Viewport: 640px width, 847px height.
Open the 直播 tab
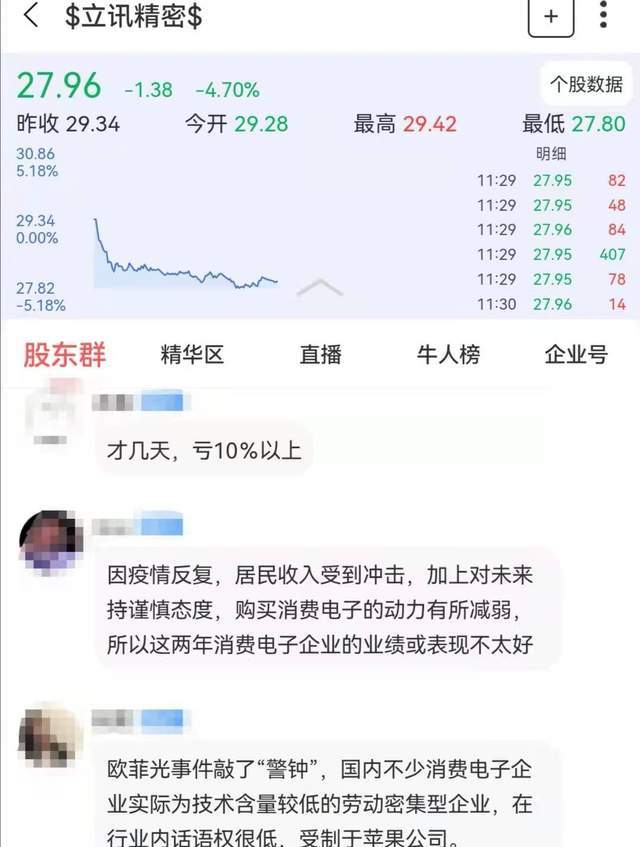coord(321,355)
